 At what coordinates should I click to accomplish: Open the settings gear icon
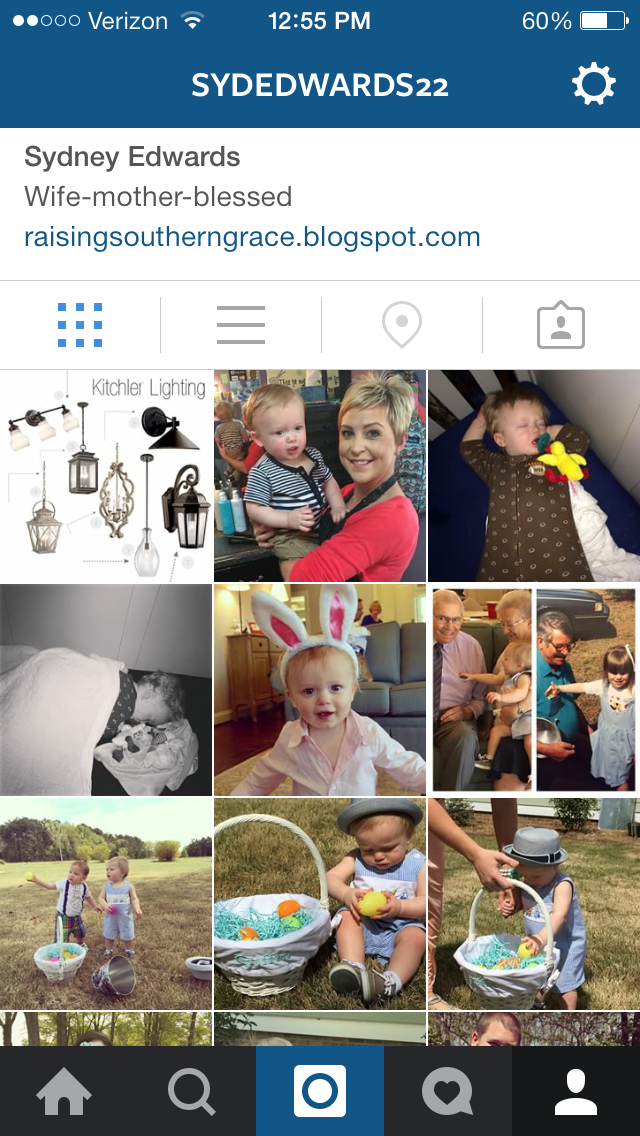tap(593, 85)
